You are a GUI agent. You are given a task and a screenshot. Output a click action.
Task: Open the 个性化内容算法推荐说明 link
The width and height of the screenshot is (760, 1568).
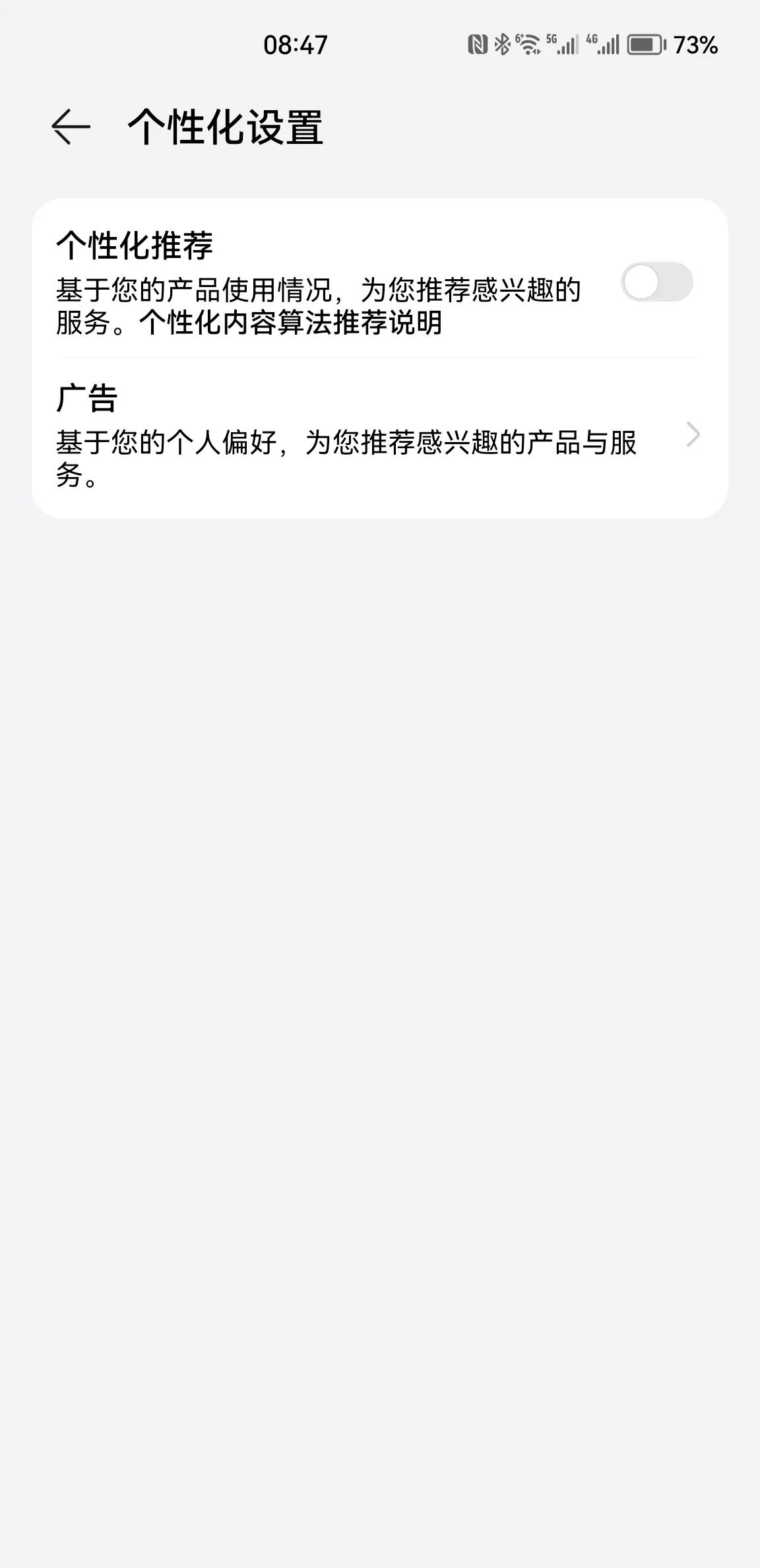(x=290, y=323)
